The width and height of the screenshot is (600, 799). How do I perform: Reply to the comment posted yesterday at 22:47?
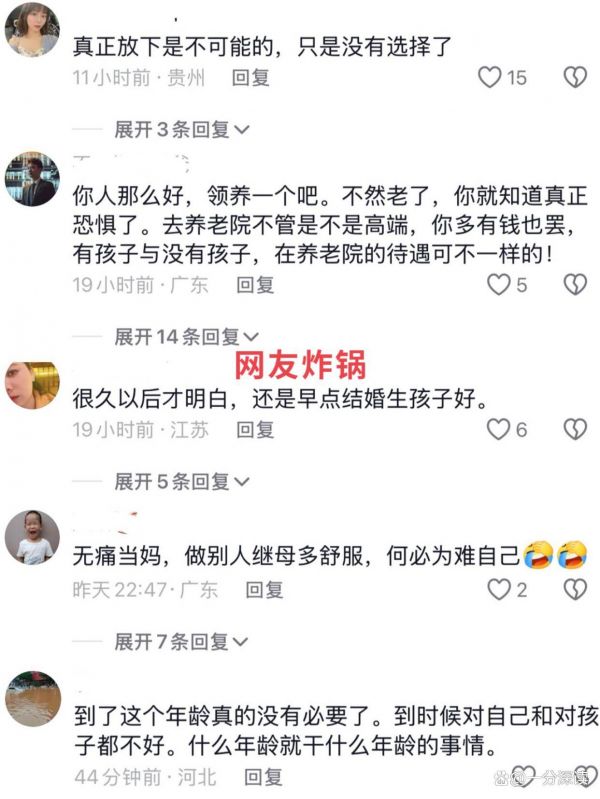click(x=265, y=589)
